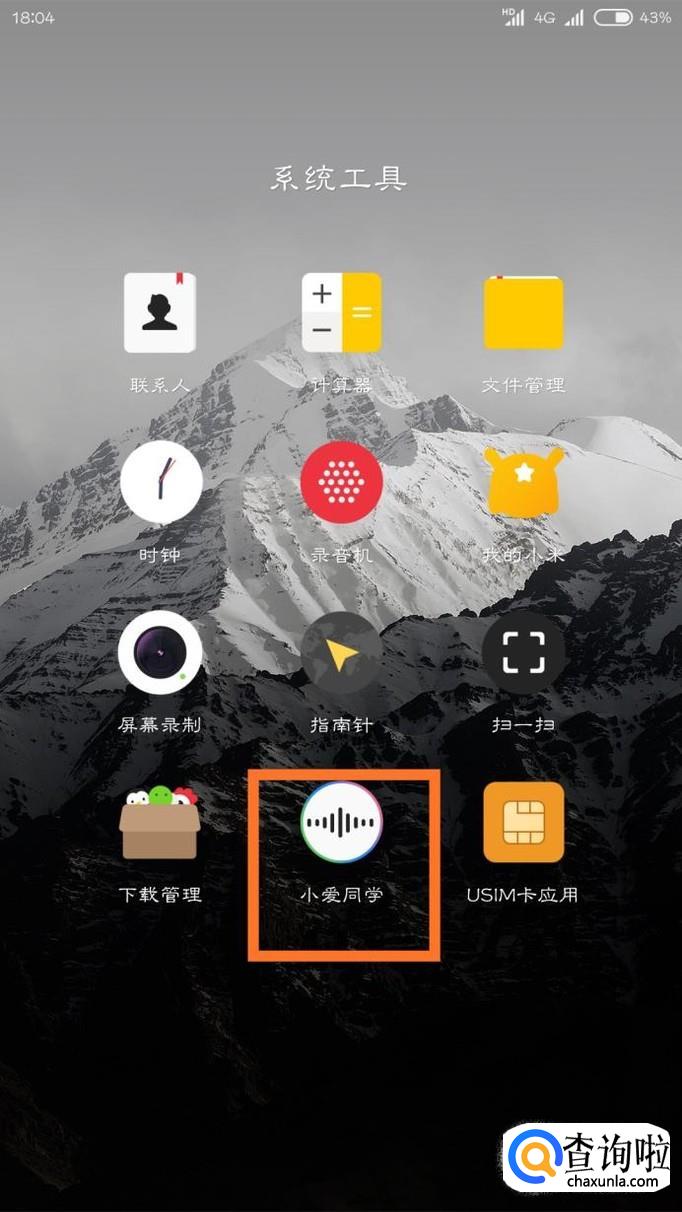Screen dimensions: 682x1212
Task: Open the 联系人 contacts app
Action: coord(160,313)
